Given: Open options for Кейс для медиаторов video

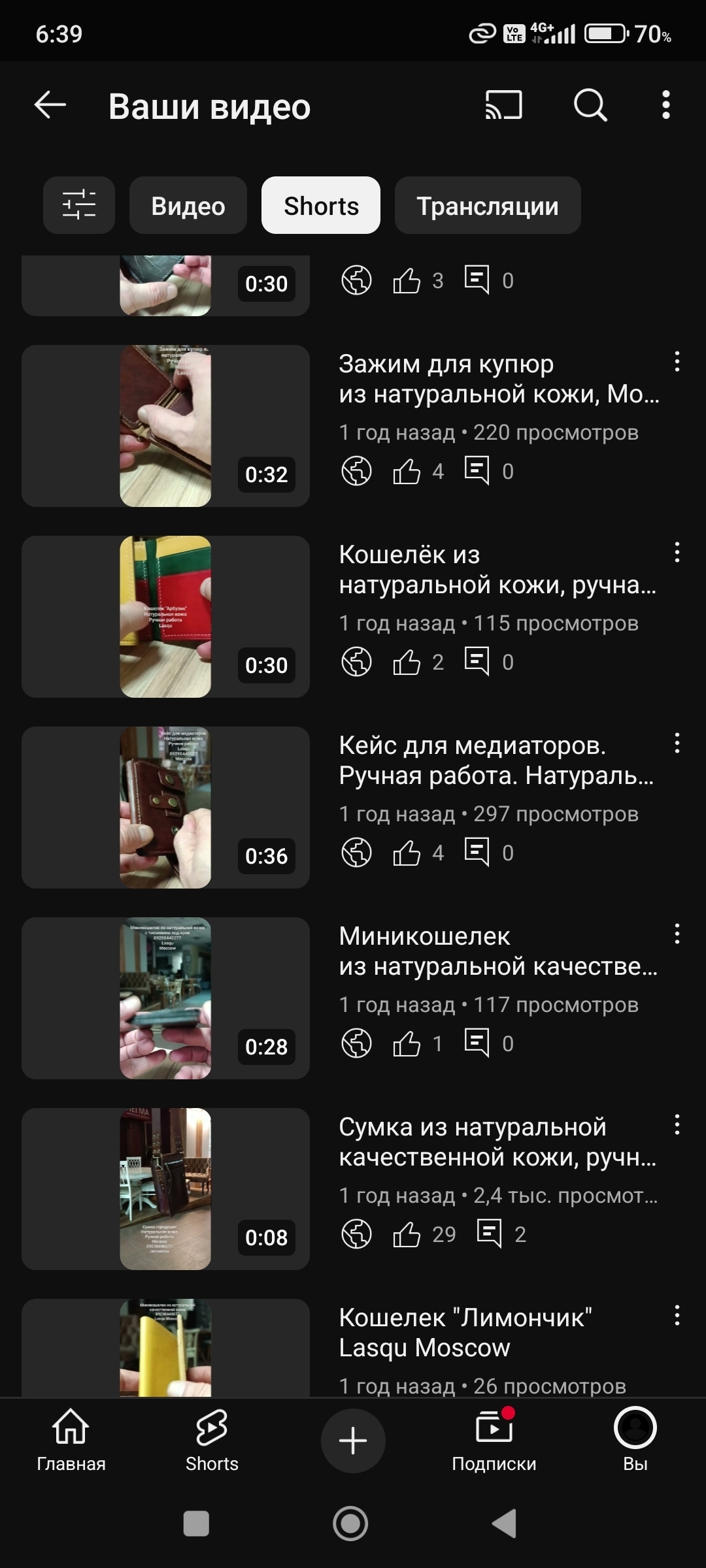Looking at the screenshot, I should (x=677, y=743).
